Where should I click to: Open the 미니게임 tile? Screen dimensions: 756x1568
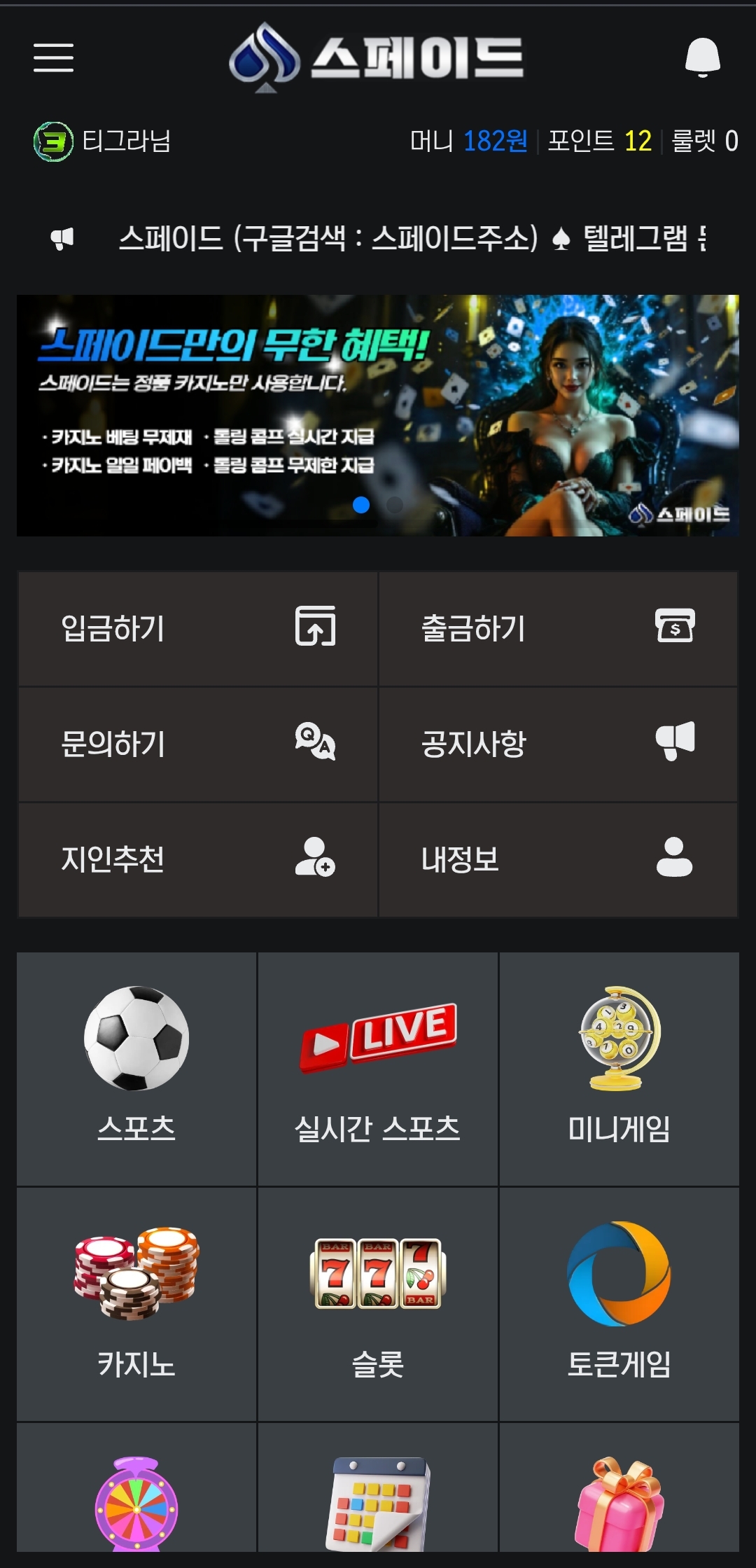click(619, 1068)
